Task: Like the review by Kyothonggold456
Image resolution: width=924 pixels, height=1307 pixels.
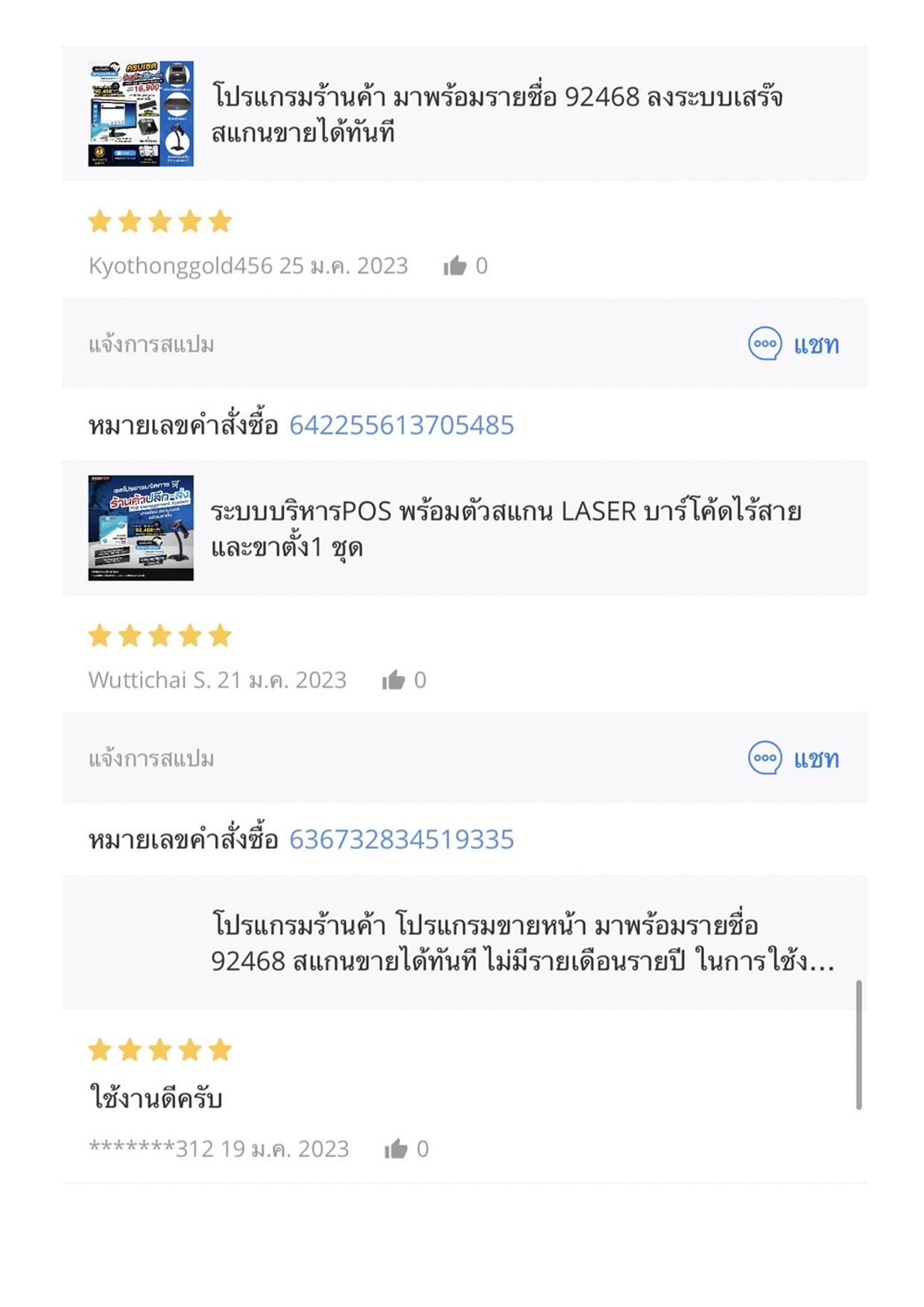Action: pos(455,266)
